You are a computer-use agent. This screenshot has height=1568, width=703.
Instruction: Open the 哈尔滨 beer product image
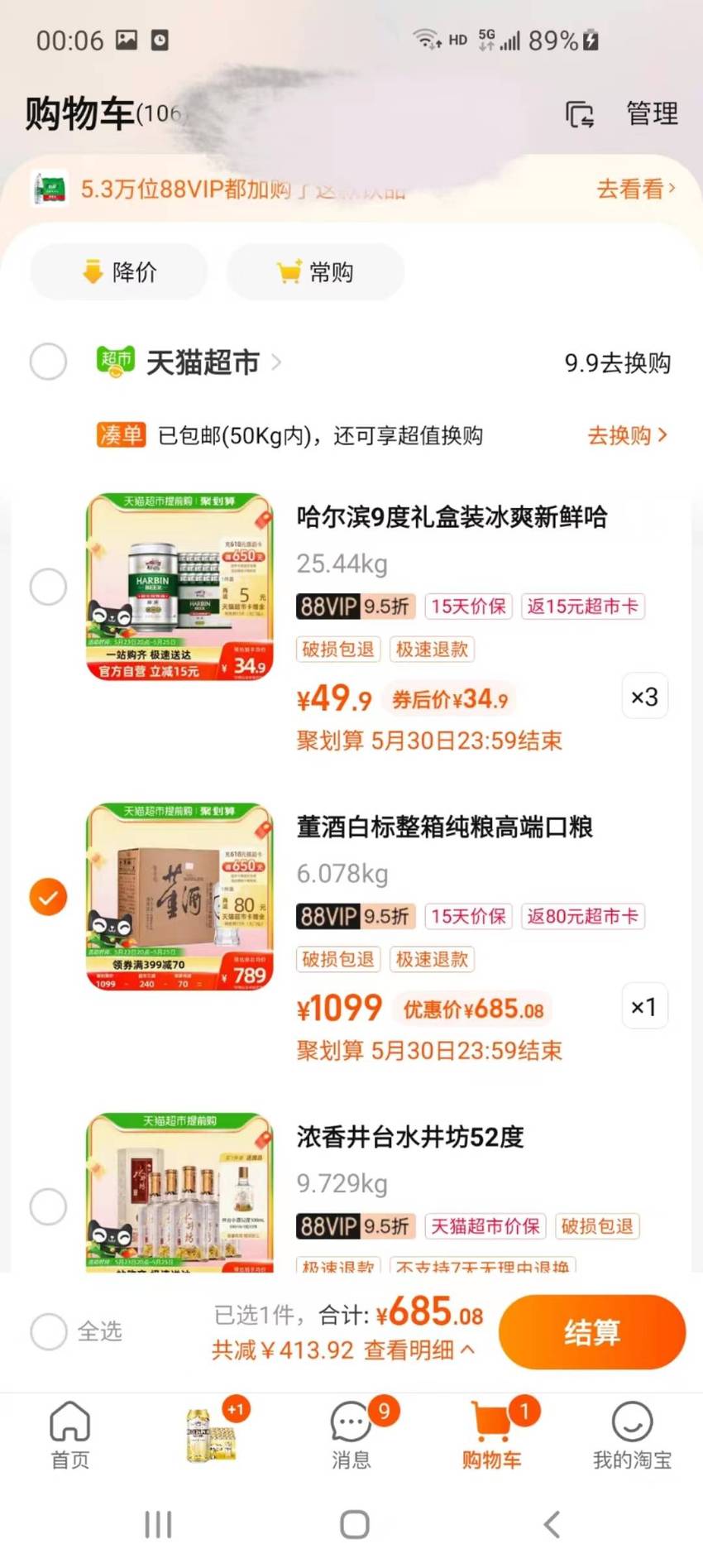(179, 587)
